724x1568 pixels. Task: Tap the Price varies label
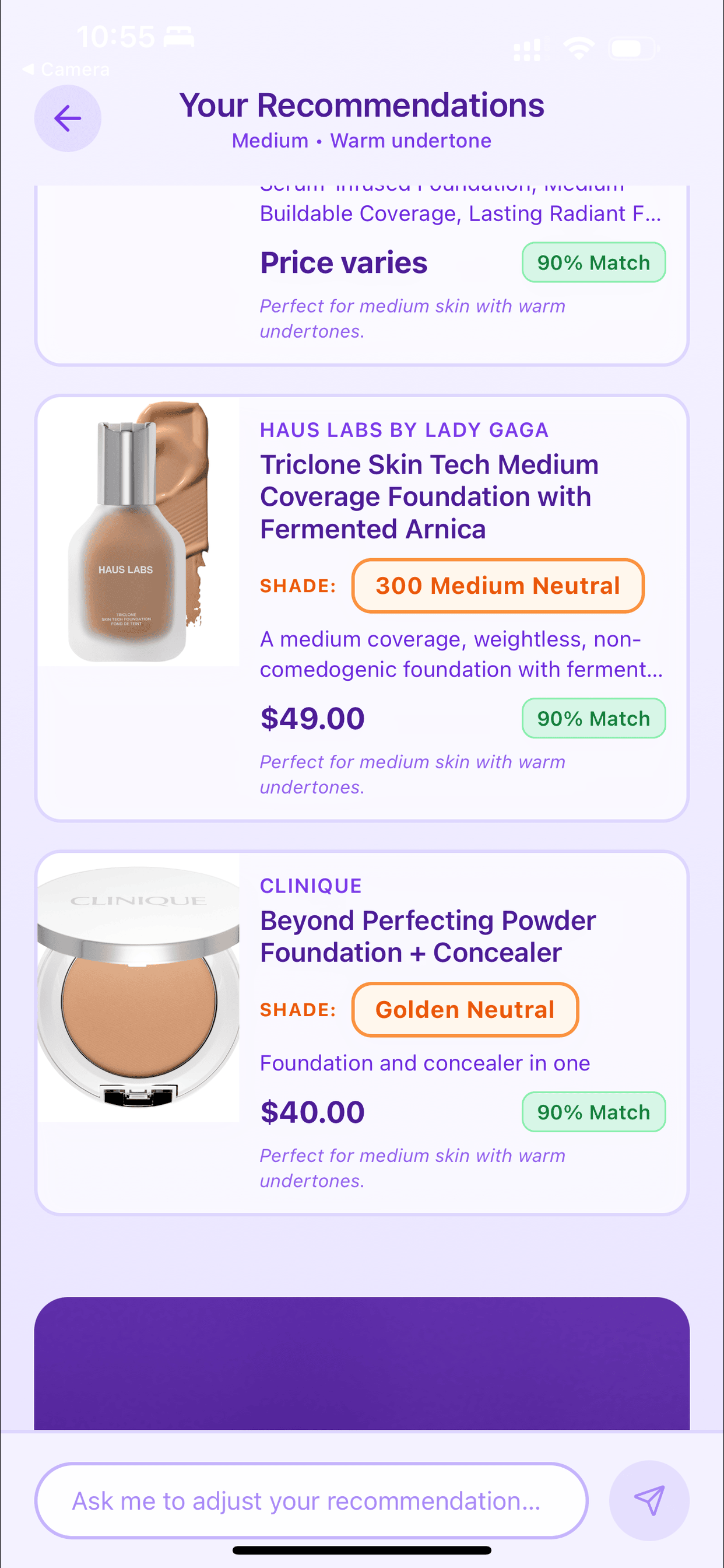point(343,262)
